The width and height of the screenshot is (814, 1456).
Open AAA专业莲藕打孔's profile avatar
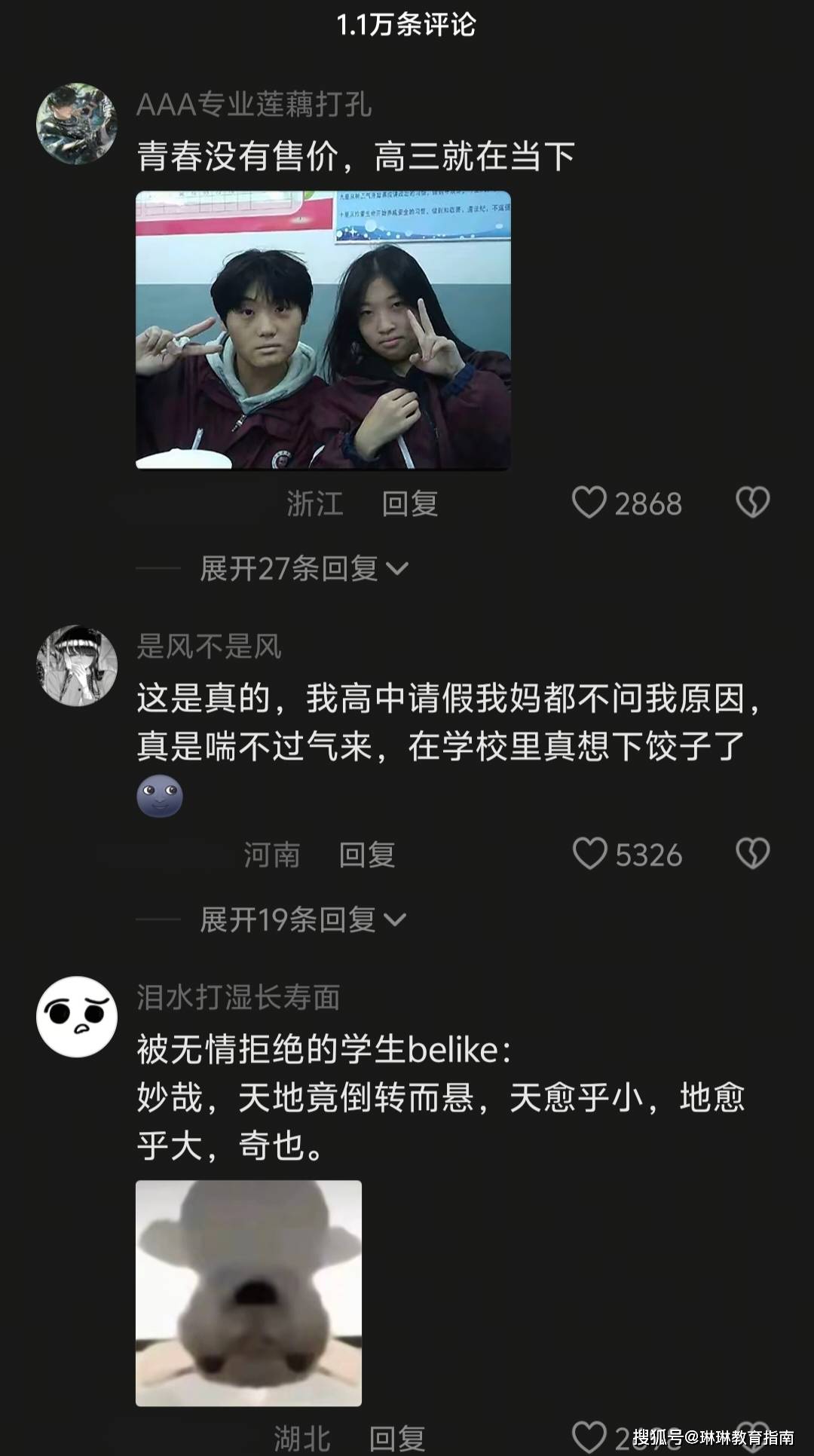(76, 124)
